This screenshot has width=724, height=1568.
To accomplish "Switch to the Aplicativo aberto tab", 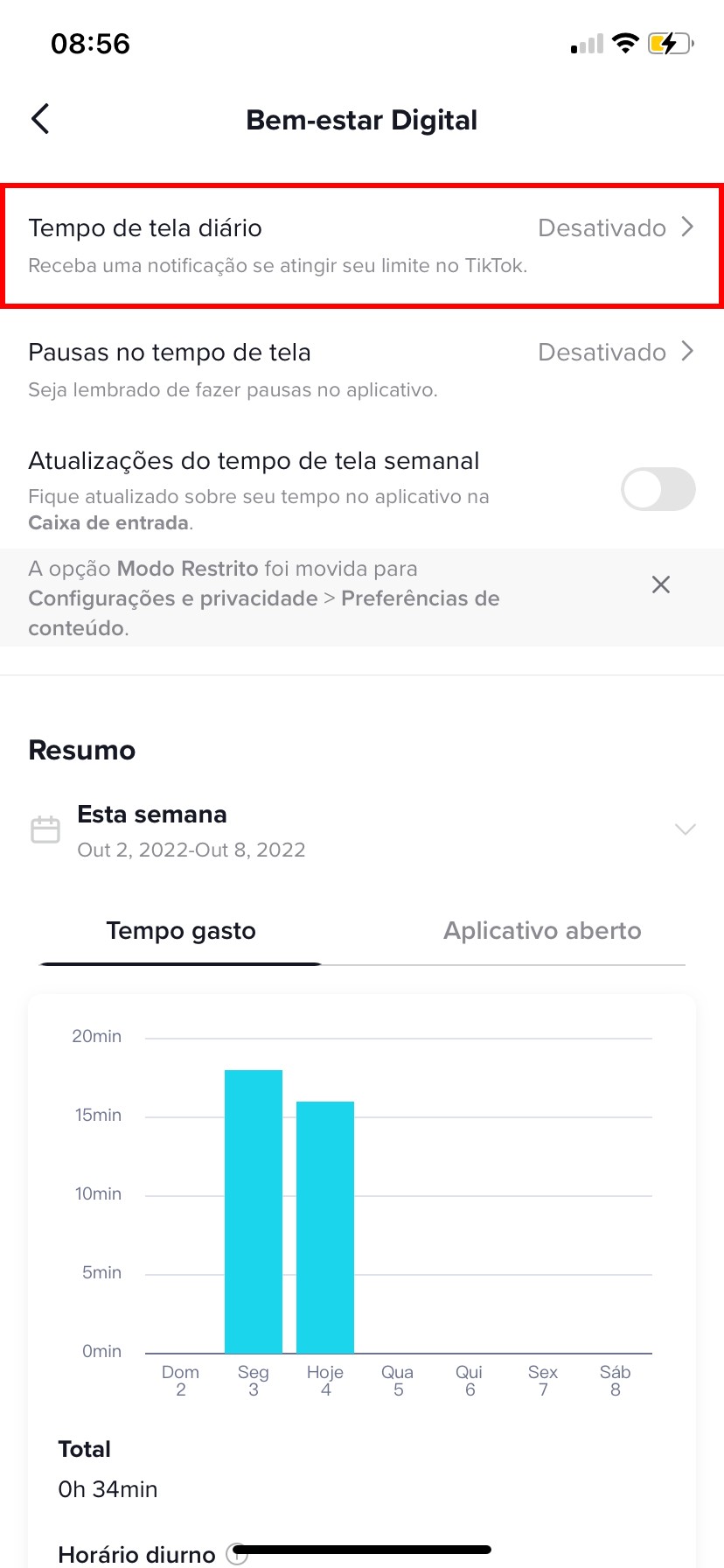I will click(542, 931).
